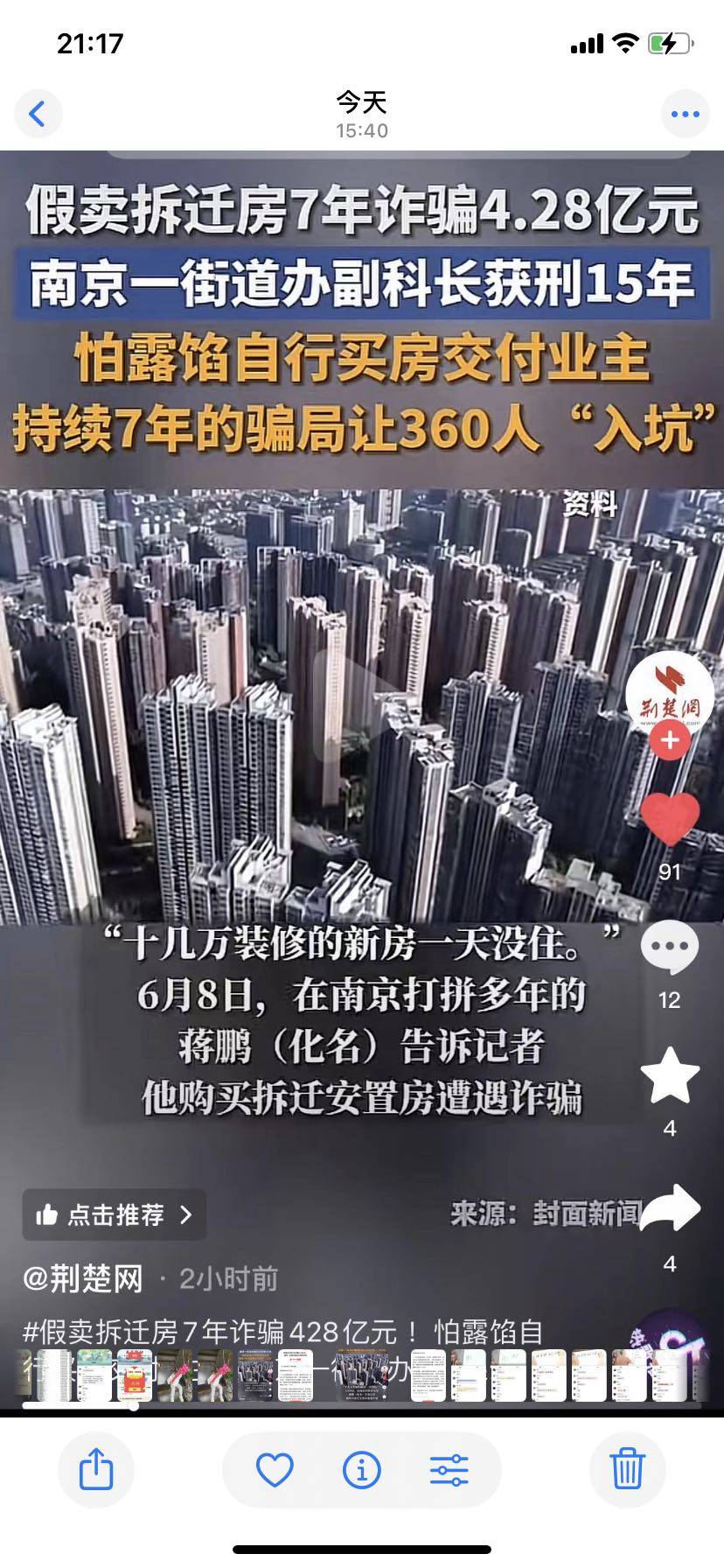This screenshot has width=724, height=1568.
Task: Open the three-dot more options menu
Action: 685,114
